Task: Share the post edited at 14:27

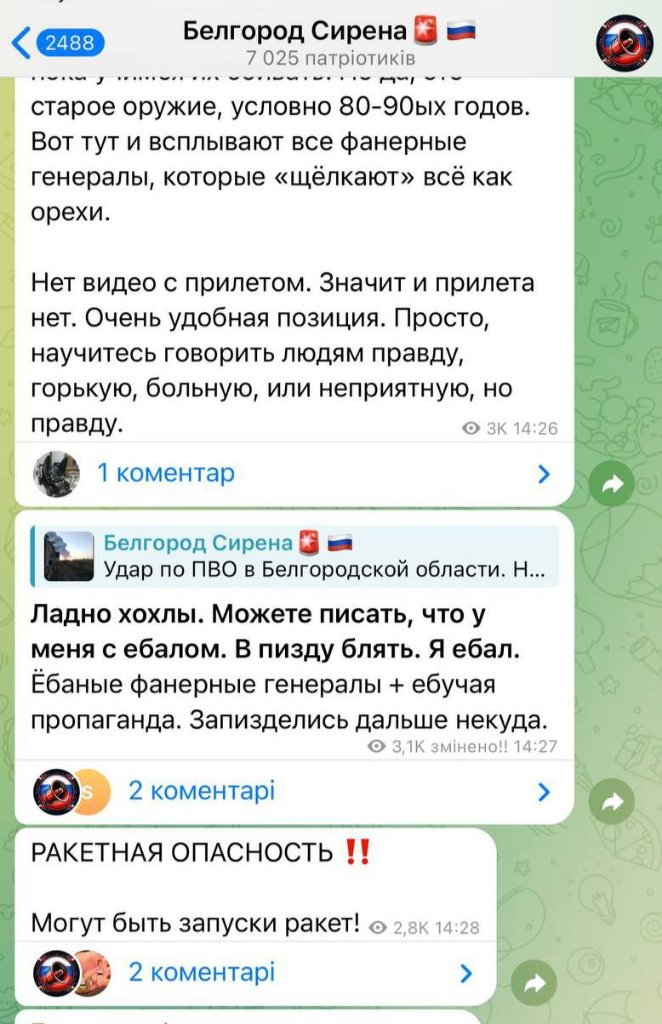Action: tap(612, 801)
